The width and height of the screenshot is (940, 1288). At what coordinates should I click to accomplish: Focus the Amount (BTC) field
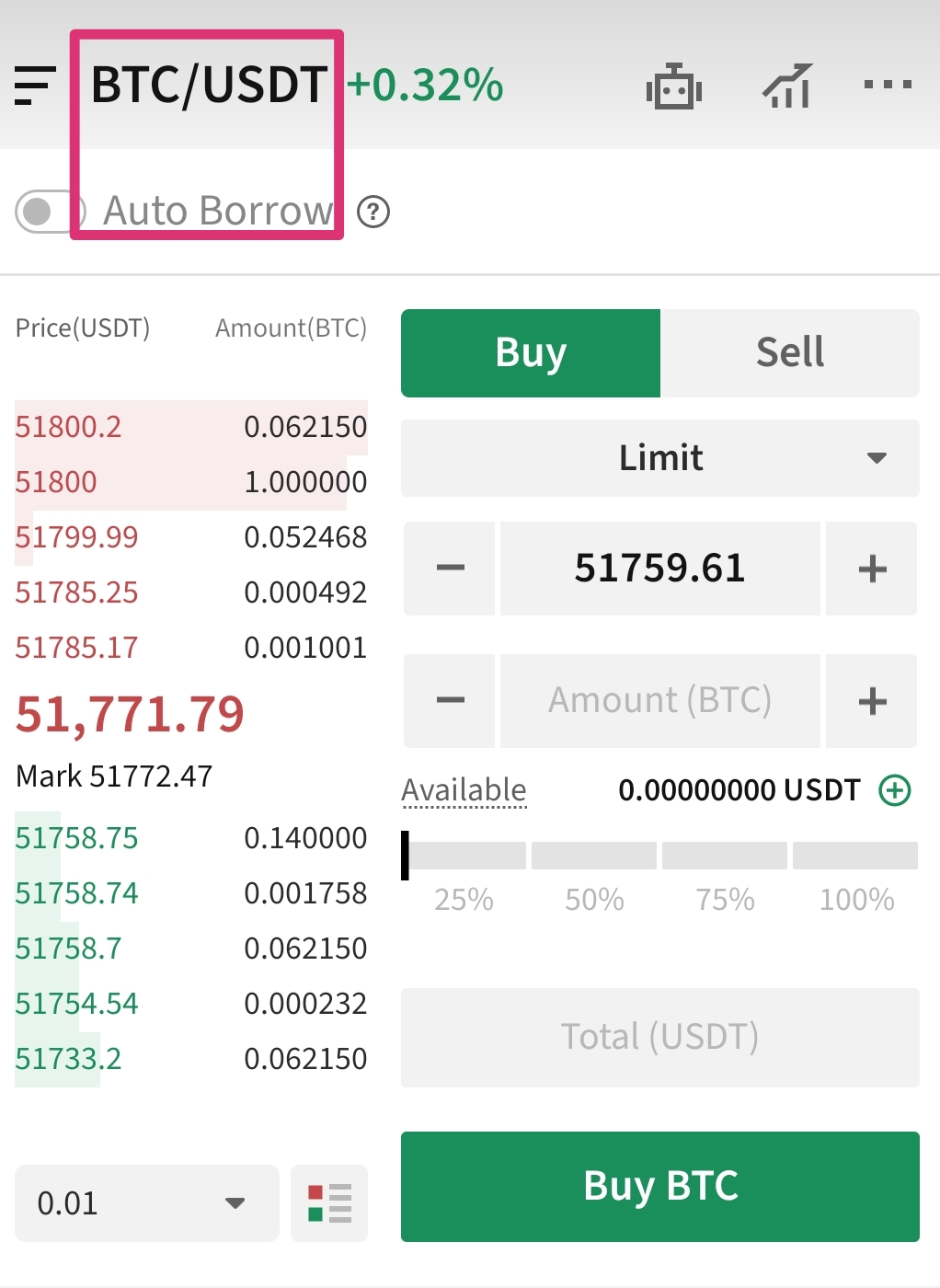659,701
